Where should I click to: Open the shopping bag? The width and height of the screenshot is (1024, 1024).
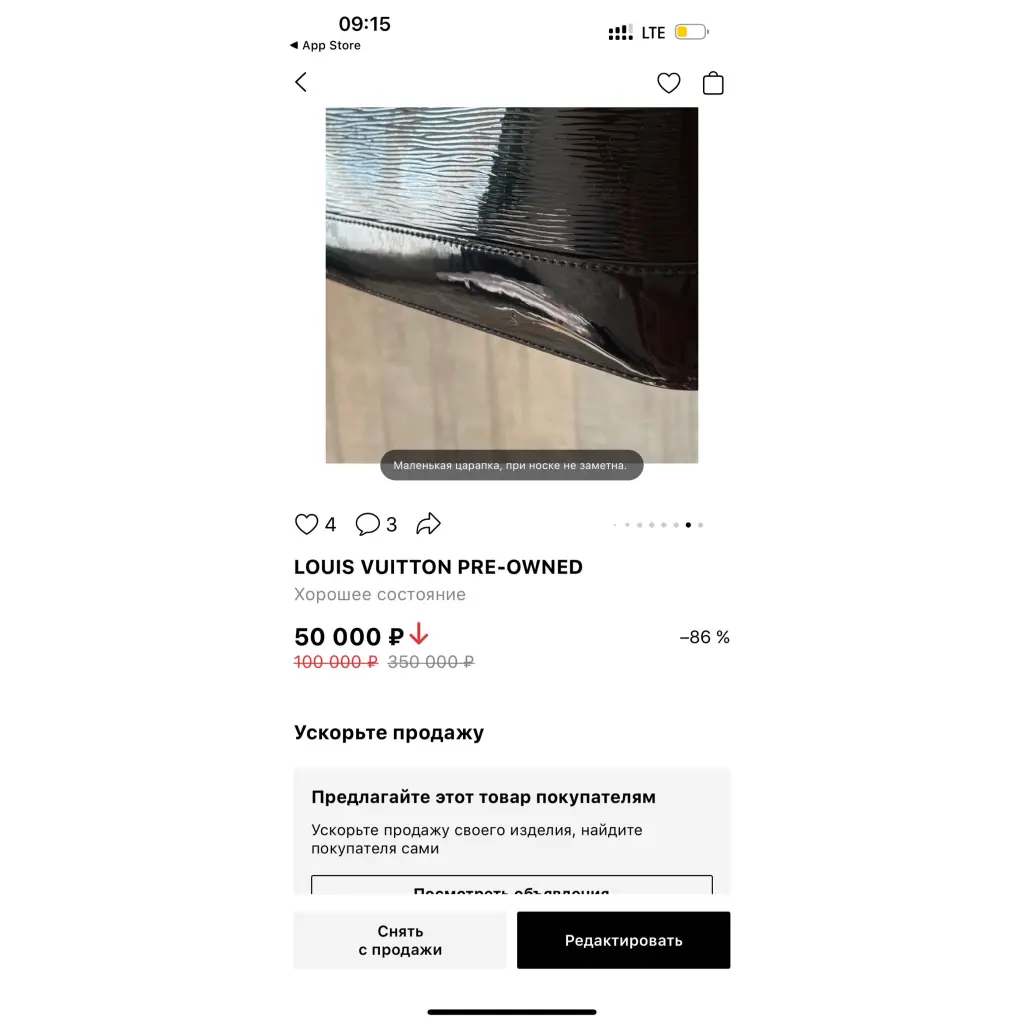[713, 83]
